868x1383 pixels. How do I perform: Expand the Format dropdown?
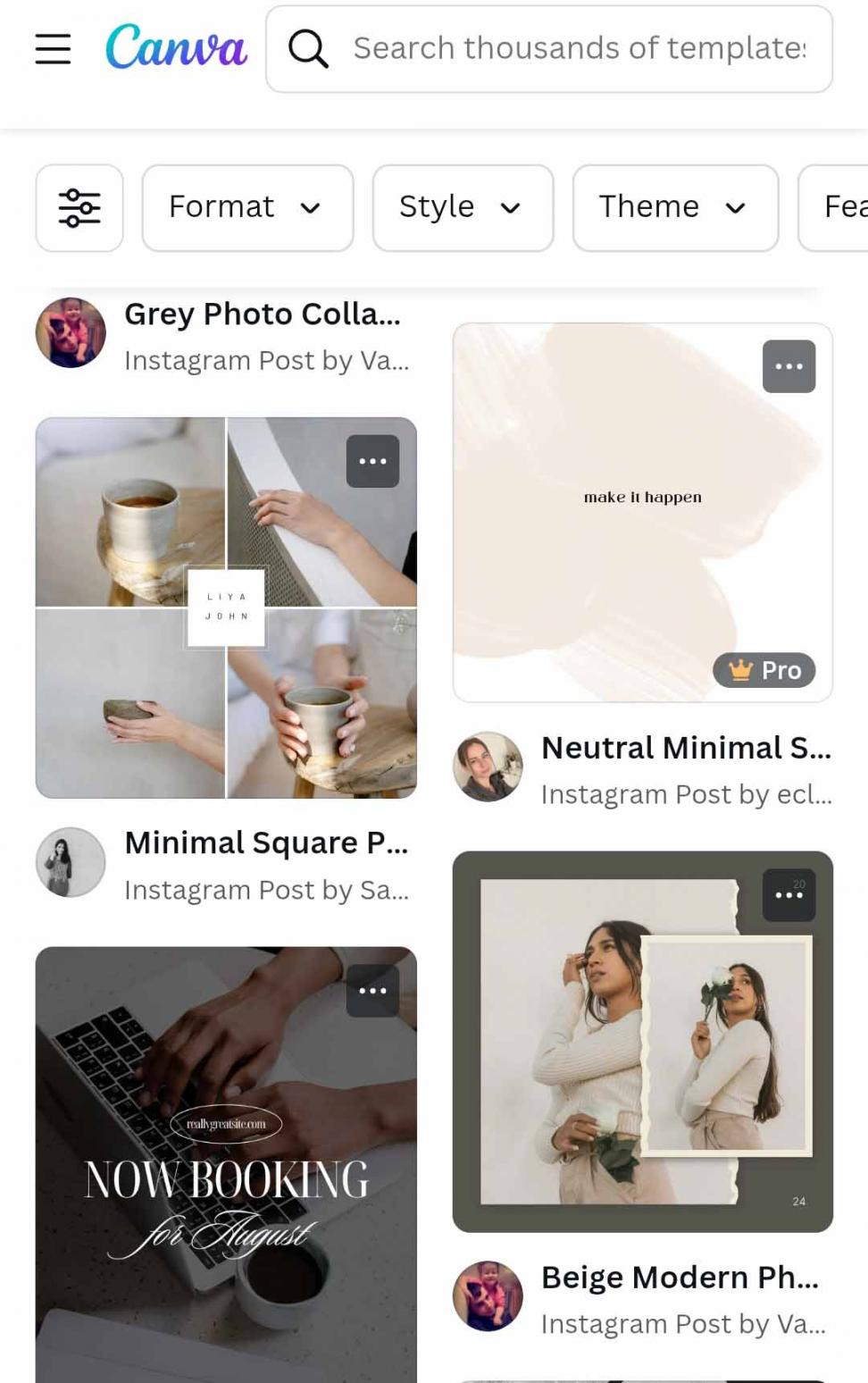point(246,207)
